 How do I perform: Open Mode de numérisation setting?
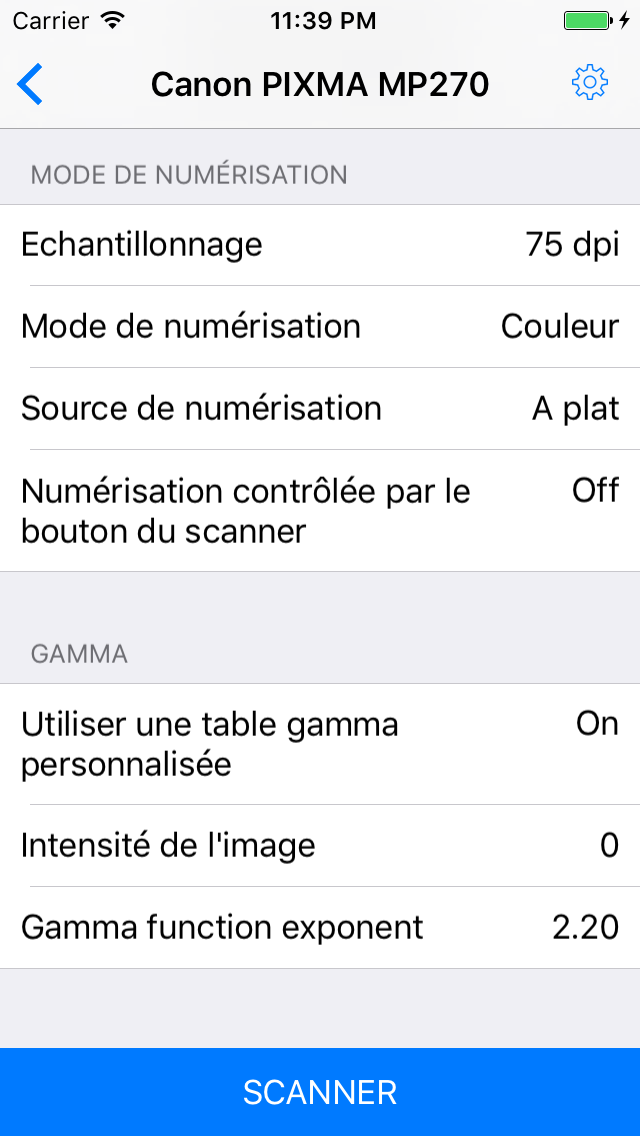tap(320, 327)
